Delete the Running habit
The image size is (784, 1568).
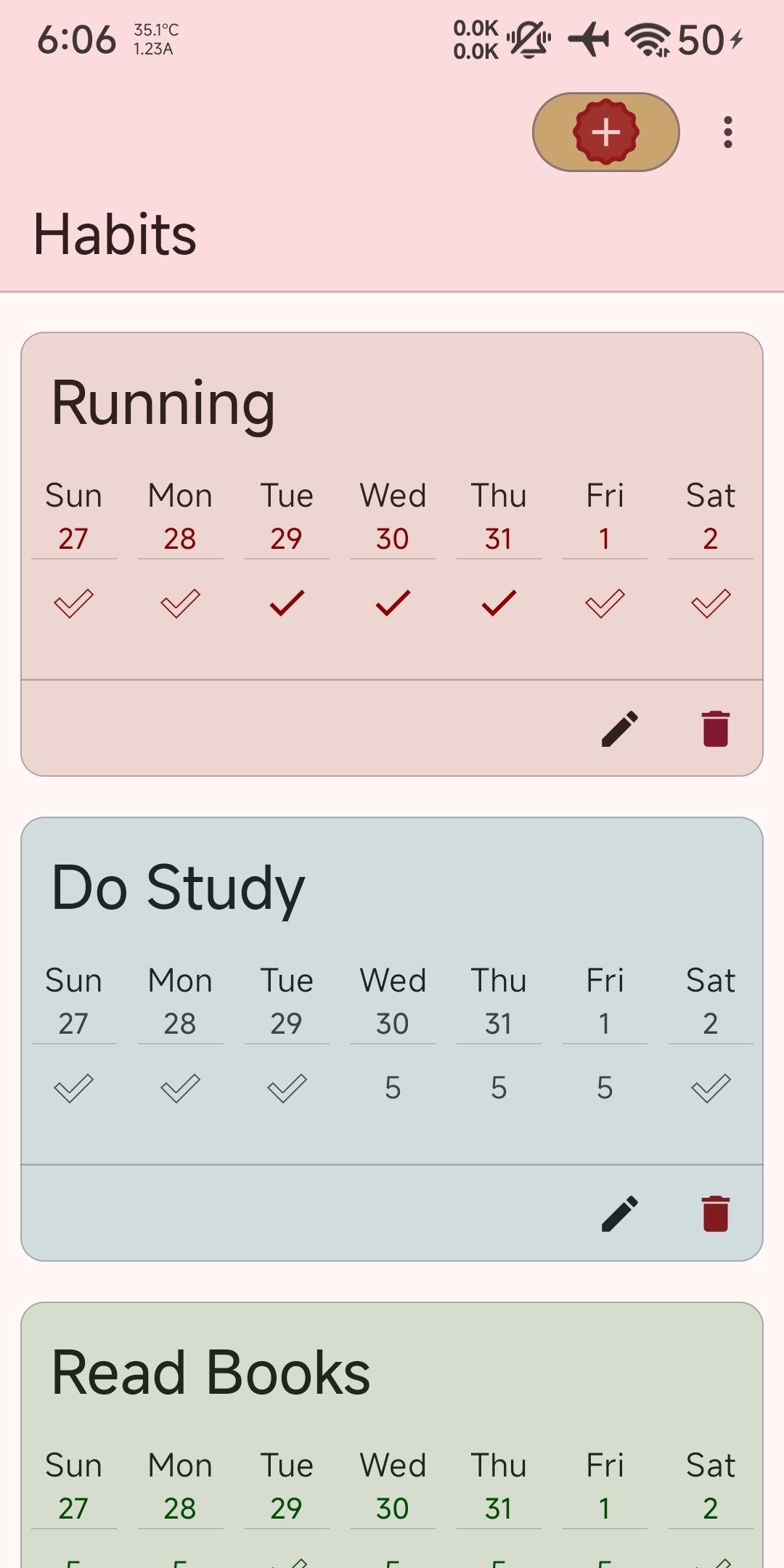click(715, 728)
